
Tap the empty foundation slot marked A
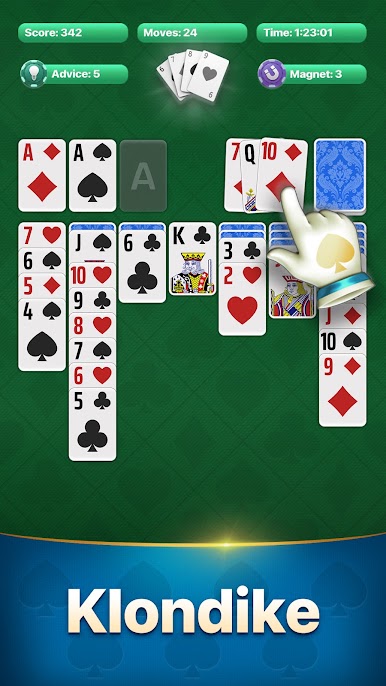pos(143,176)
